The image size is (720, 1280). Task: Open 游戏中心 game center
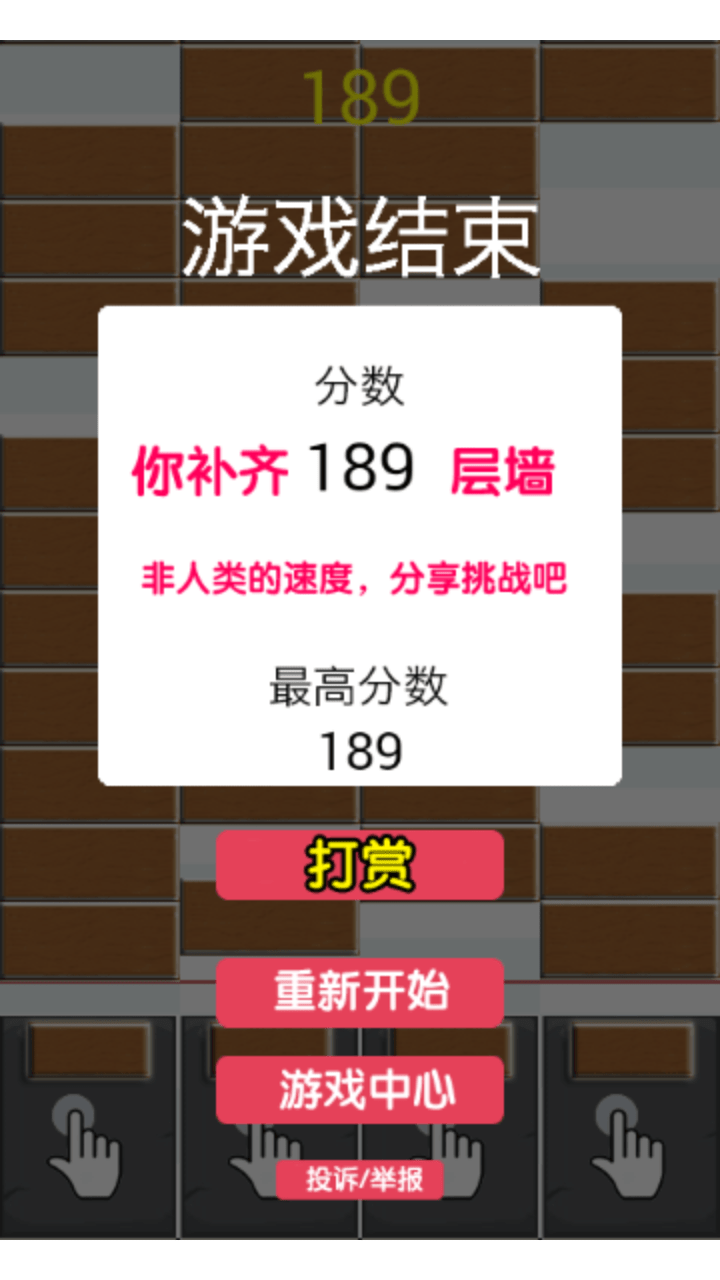(x=360, y=1089)
